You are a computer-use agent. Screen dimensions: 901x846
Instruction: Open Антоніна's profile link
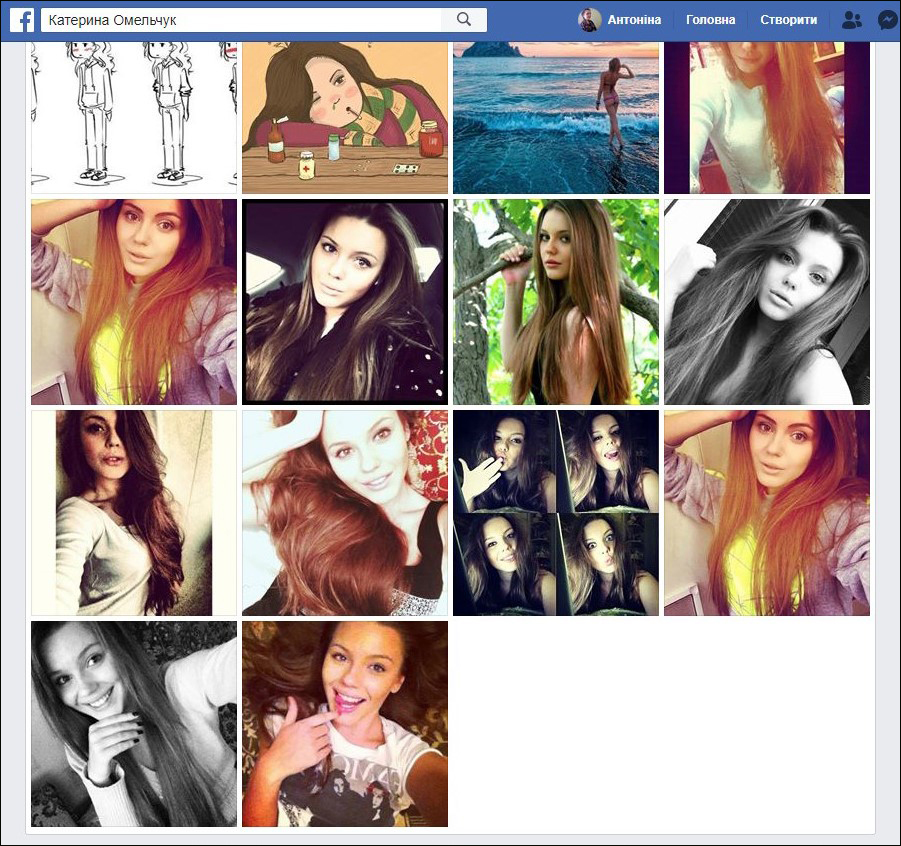620,20
